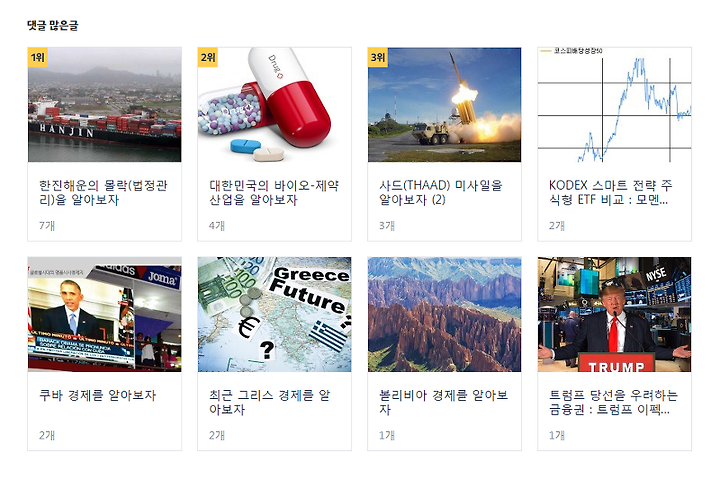Viewport: 720px width, 479px height.
Task: Open the Korean bio-pharma industry post
Action: click(274, 192)
